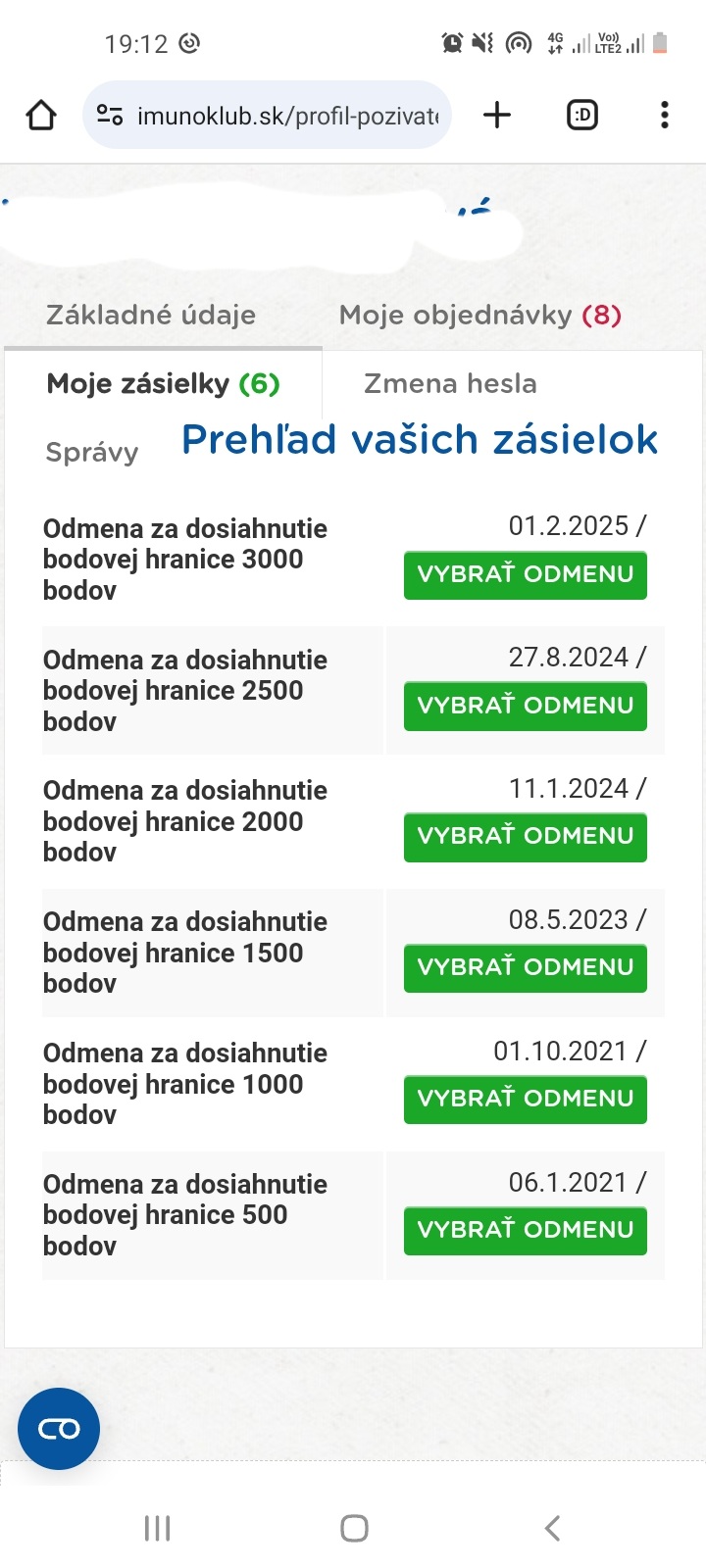Open the browser overflow menu

tap(665, 116)
